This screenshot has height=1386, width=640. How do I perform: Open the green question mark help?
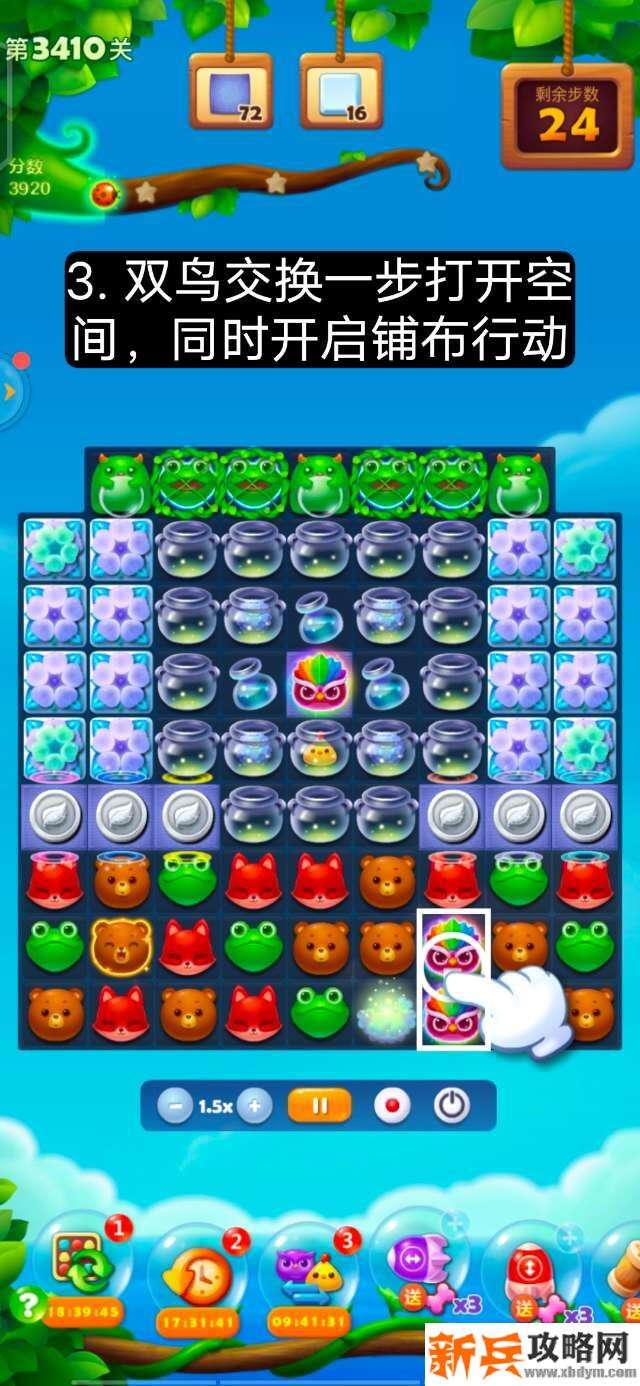click(x=24, y=1302)
